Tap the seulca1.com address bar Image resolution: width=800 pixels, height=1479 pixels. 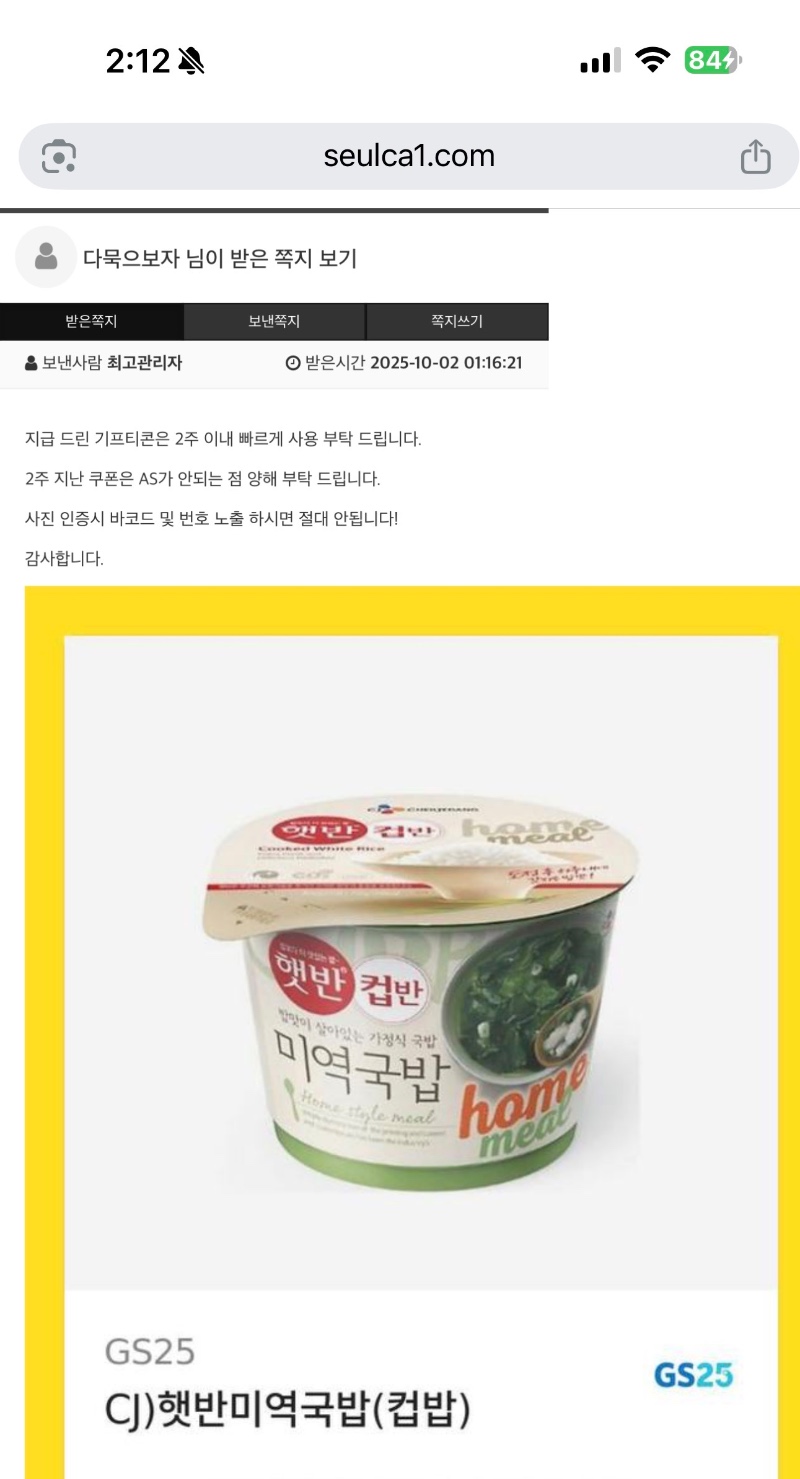point(409,156)
